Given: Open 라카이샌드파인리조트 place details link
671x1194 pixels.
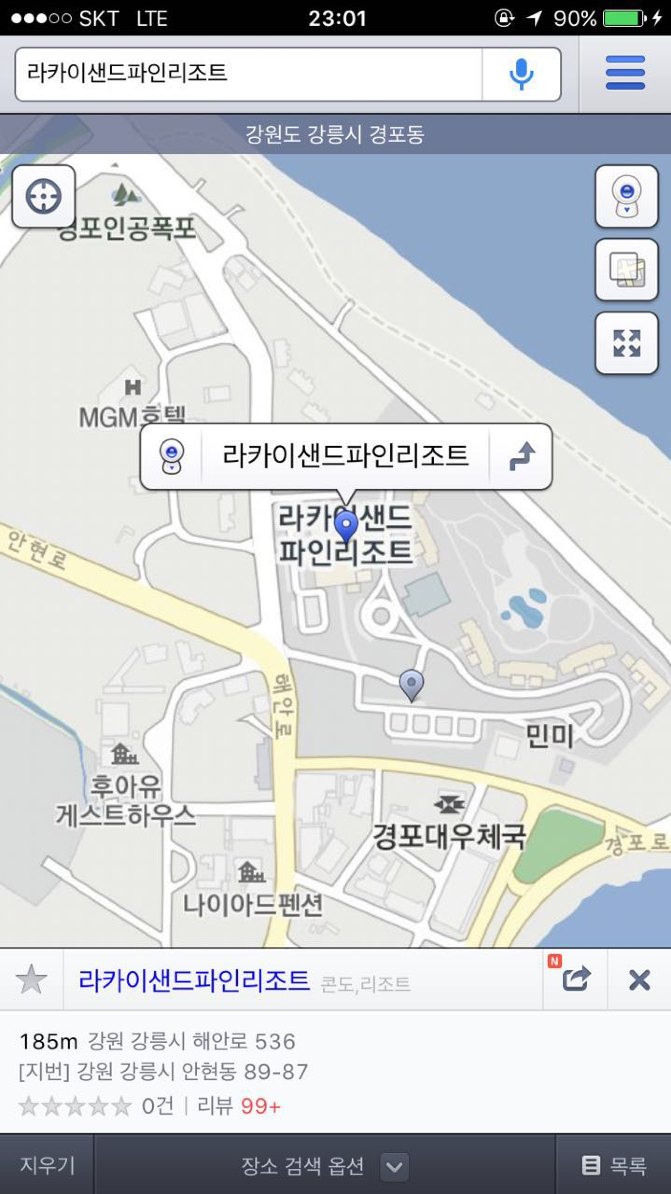Looking at the screenshot, I should 194,980.
